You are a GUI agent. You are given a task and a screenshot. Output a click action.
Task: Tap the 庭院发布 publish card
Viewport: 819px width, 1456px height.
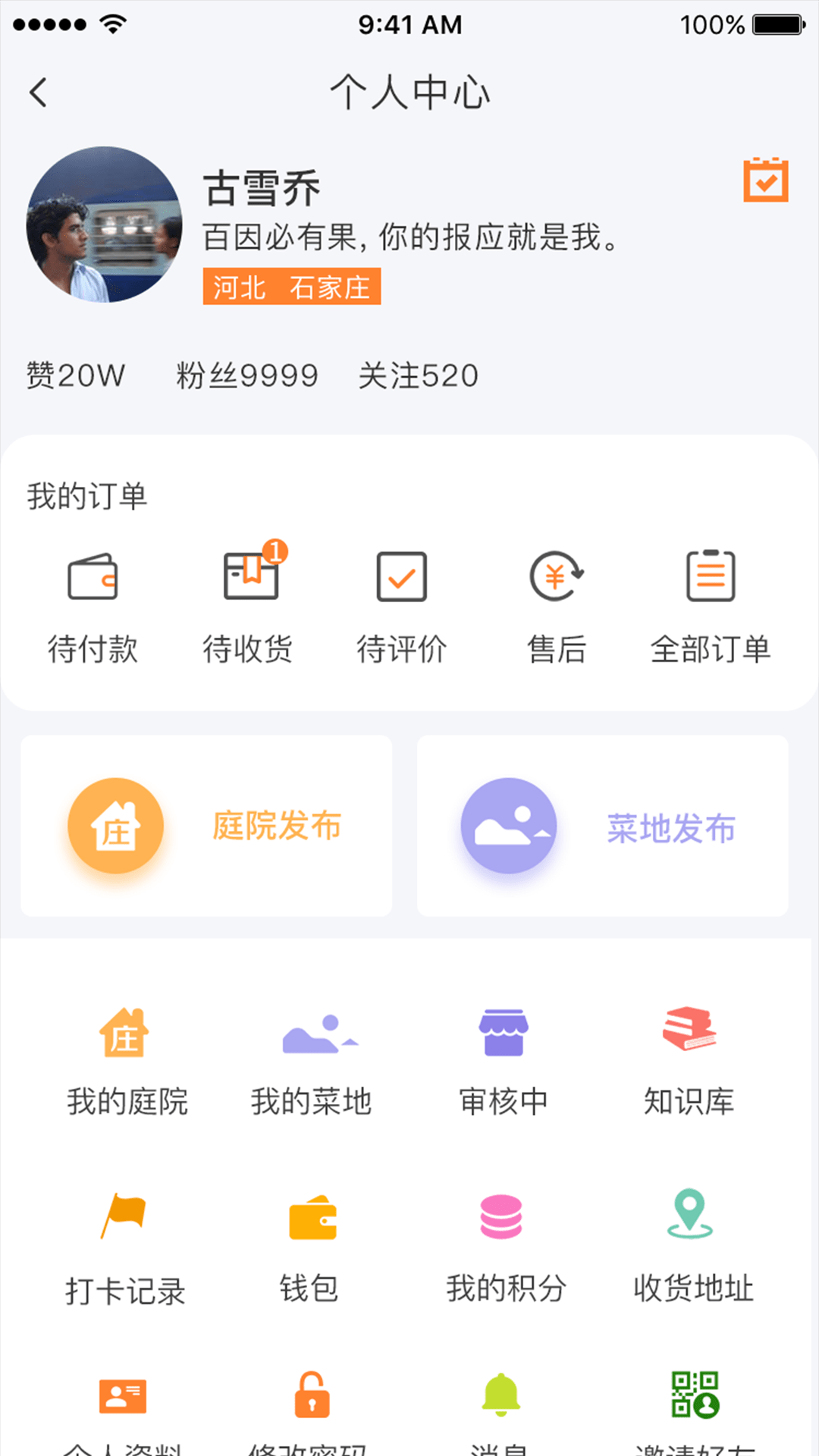coord(206,826)
